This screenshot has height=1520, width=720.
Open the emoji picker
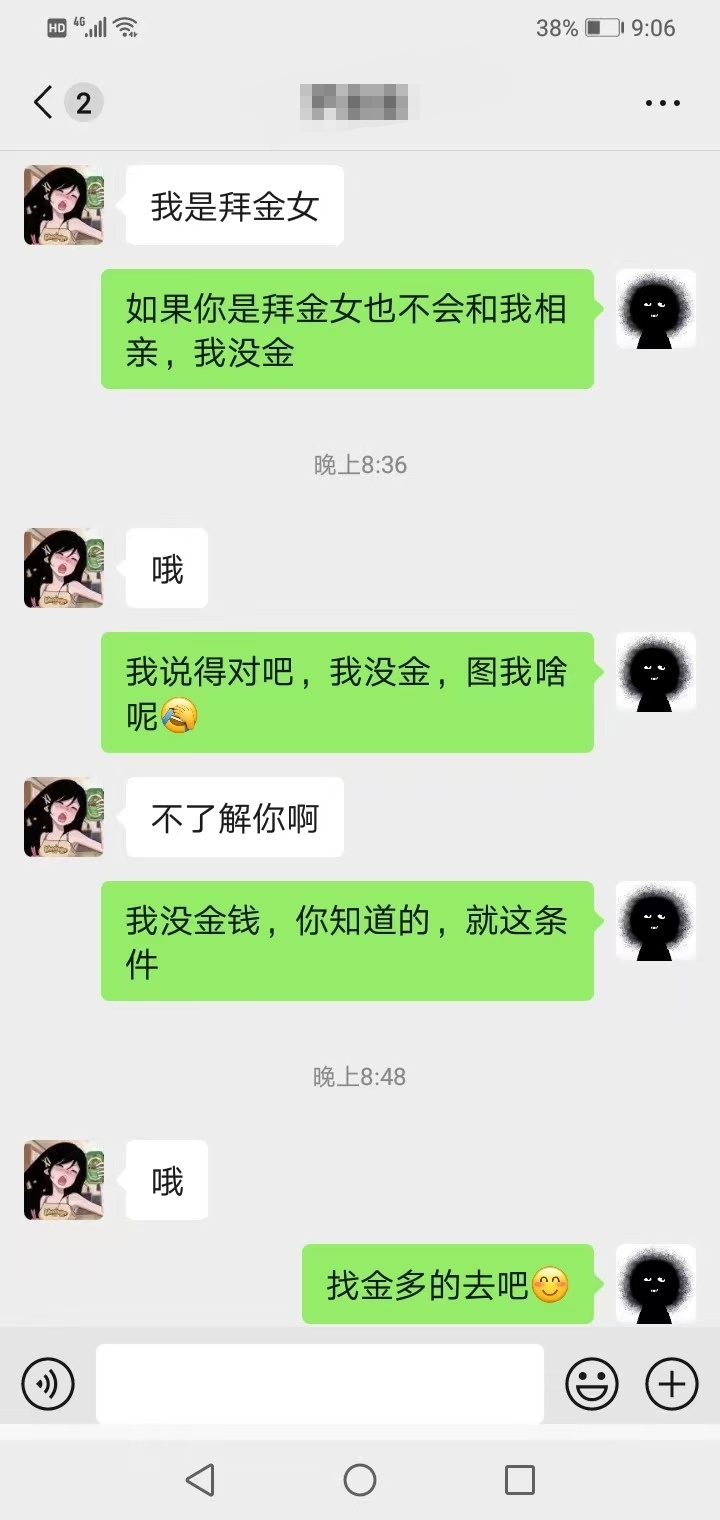[592, 1384]
